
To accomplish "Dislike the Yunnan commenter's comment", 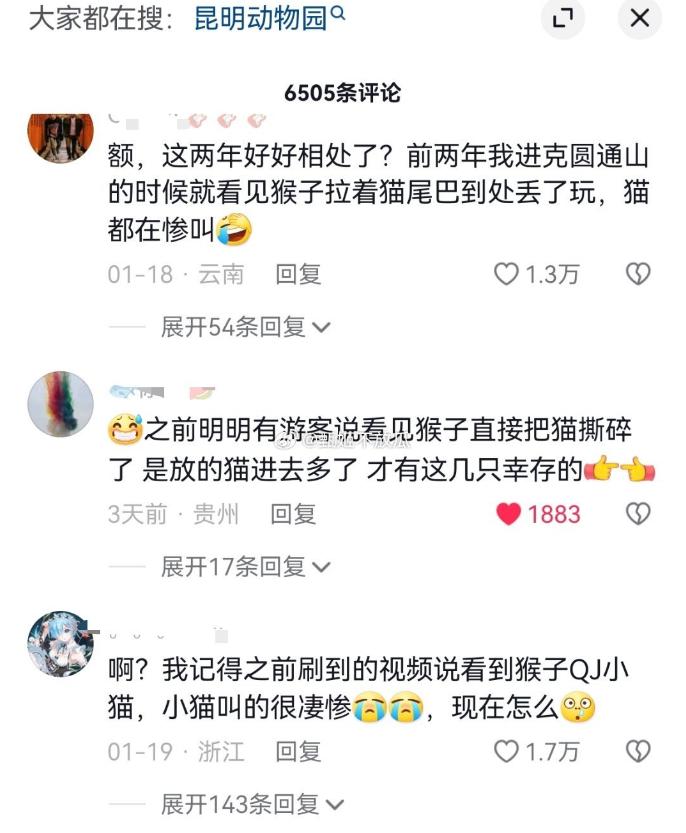I will click(x=638, y=274).
